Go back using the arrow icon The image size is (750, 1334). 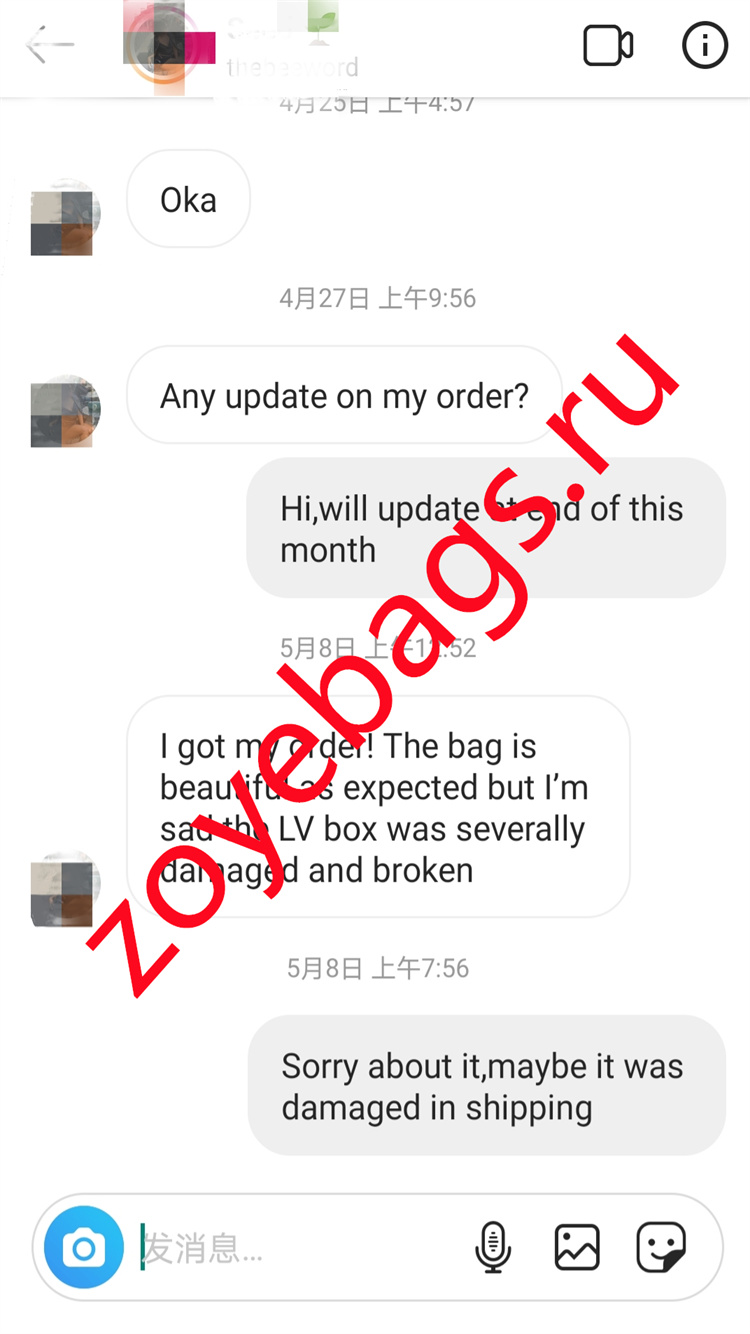[x=50, y=45]
